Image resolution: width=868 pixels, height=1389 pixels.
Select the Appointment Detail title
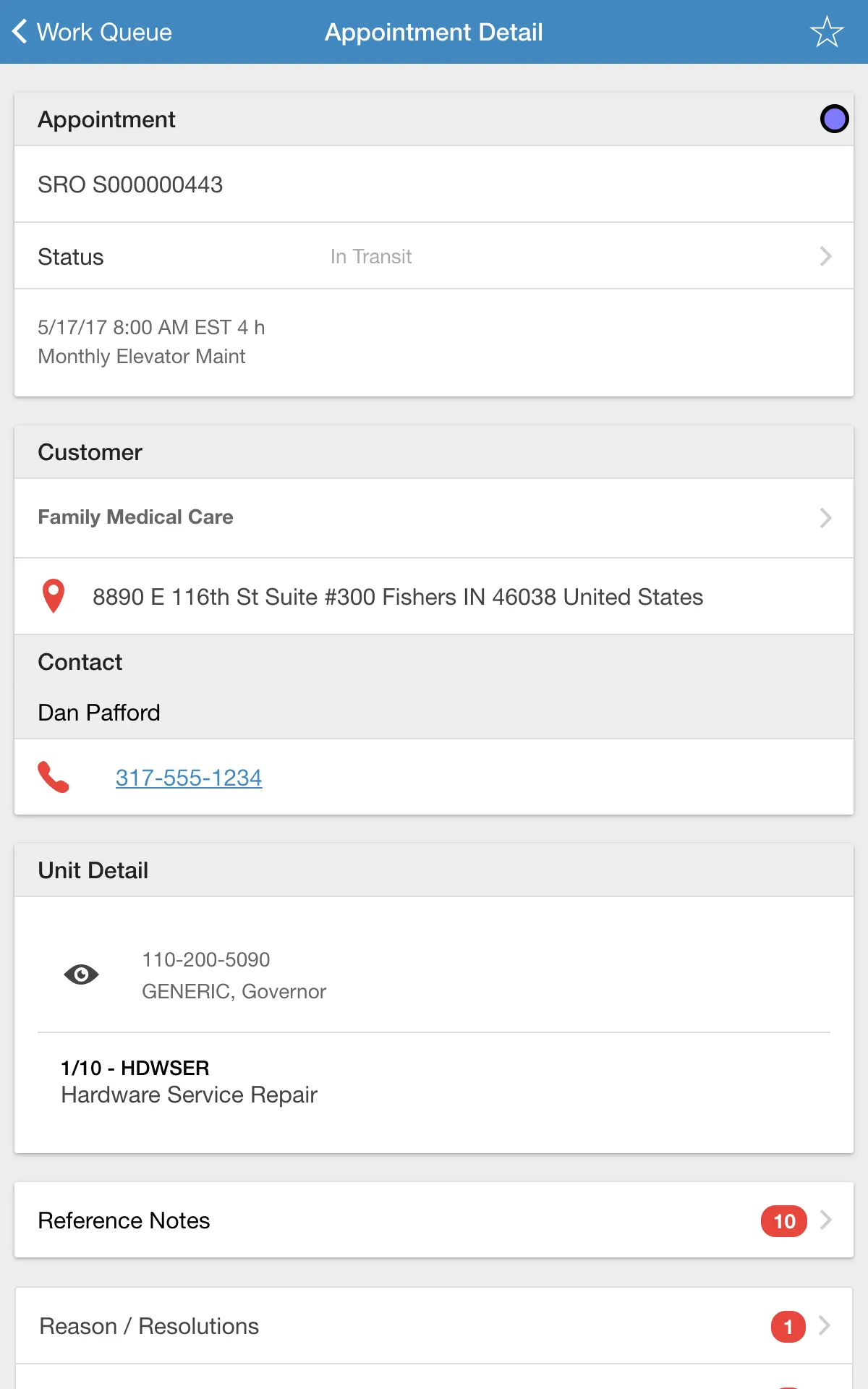(433, 32)
